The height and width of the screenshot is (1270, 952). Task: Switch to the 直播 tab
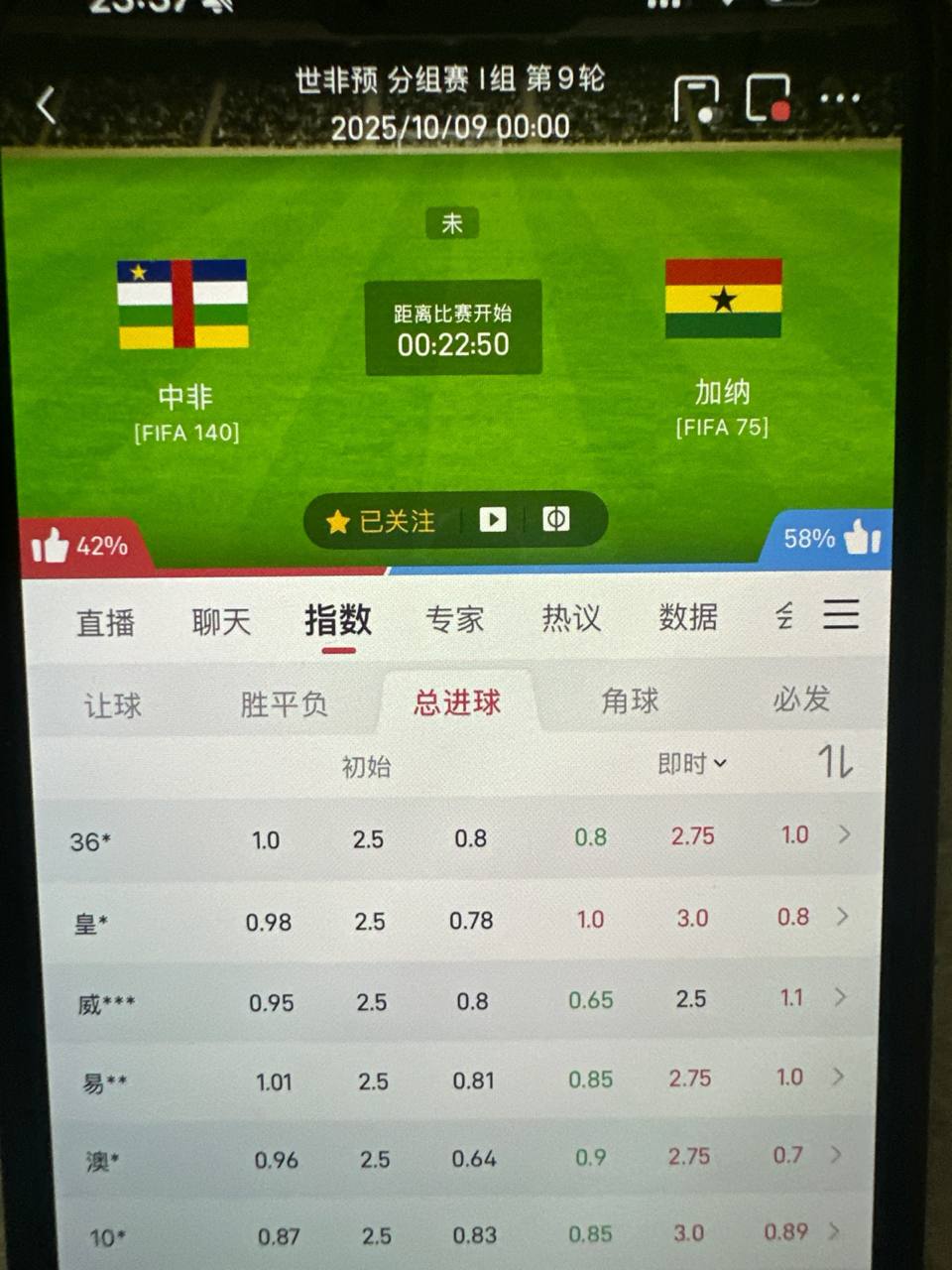click(x=105, y=623)
